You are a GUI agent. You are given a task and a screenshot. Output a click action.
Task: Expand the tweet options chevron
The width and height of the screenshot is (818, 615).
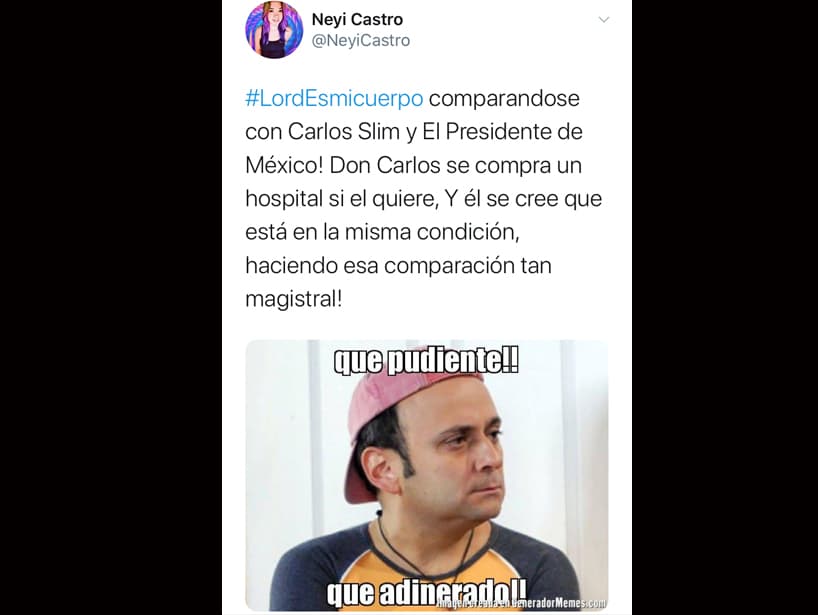pos(603,20)
